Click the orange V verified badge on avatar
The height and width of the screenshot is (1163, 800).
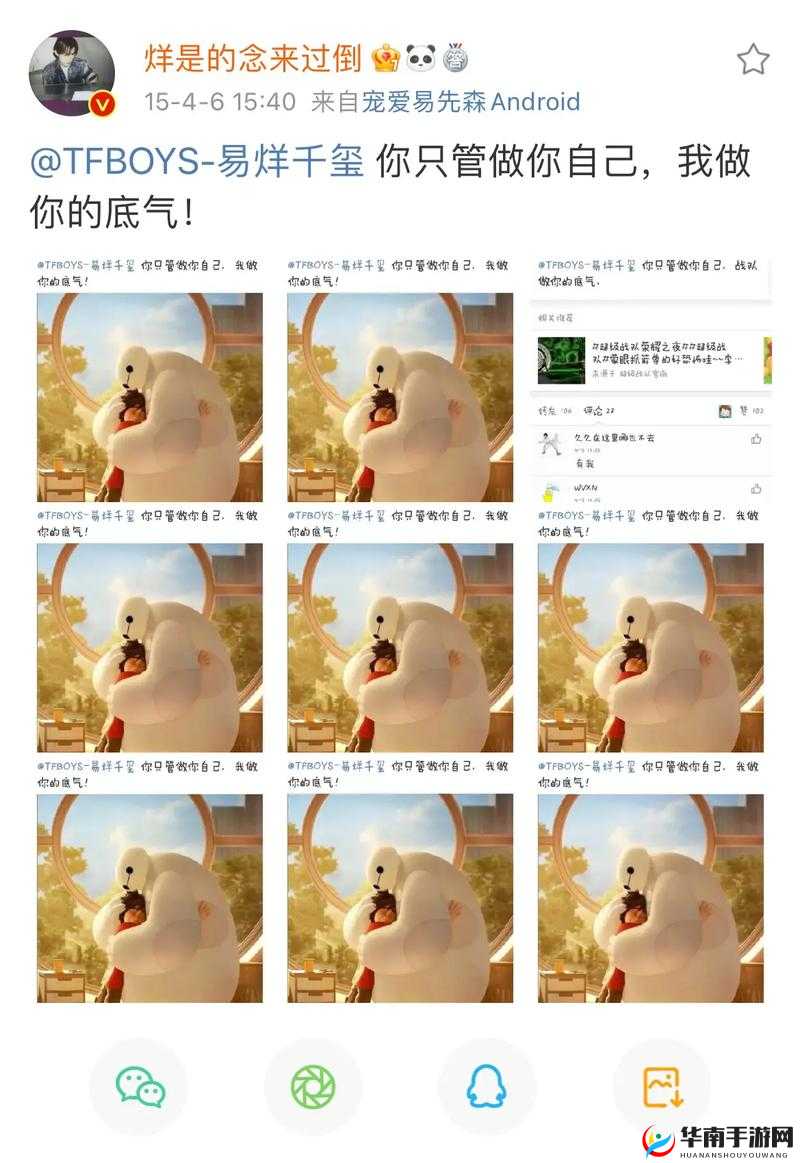[102, 103]
